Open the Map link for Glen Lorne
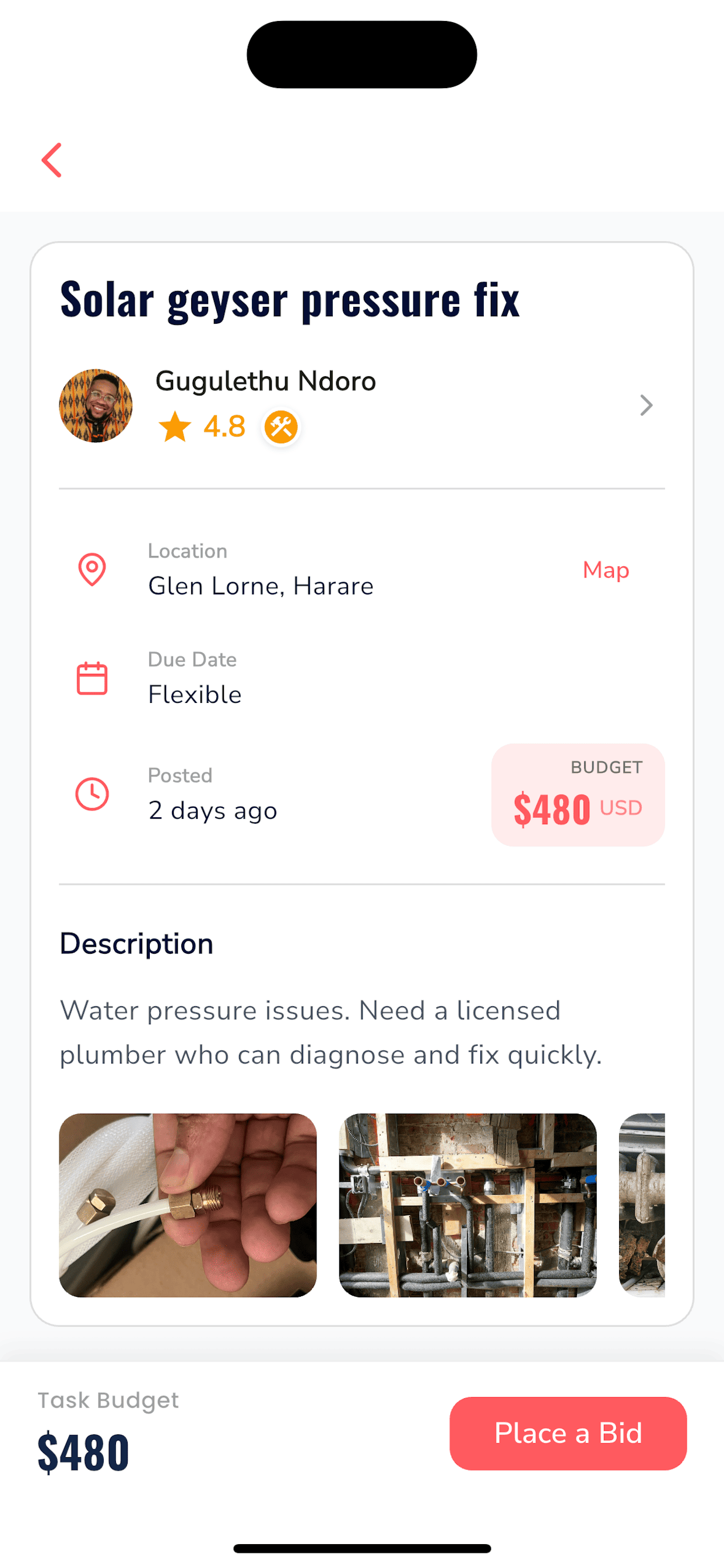This screenshot has width=724, height=1568. [x=605, y=570]
